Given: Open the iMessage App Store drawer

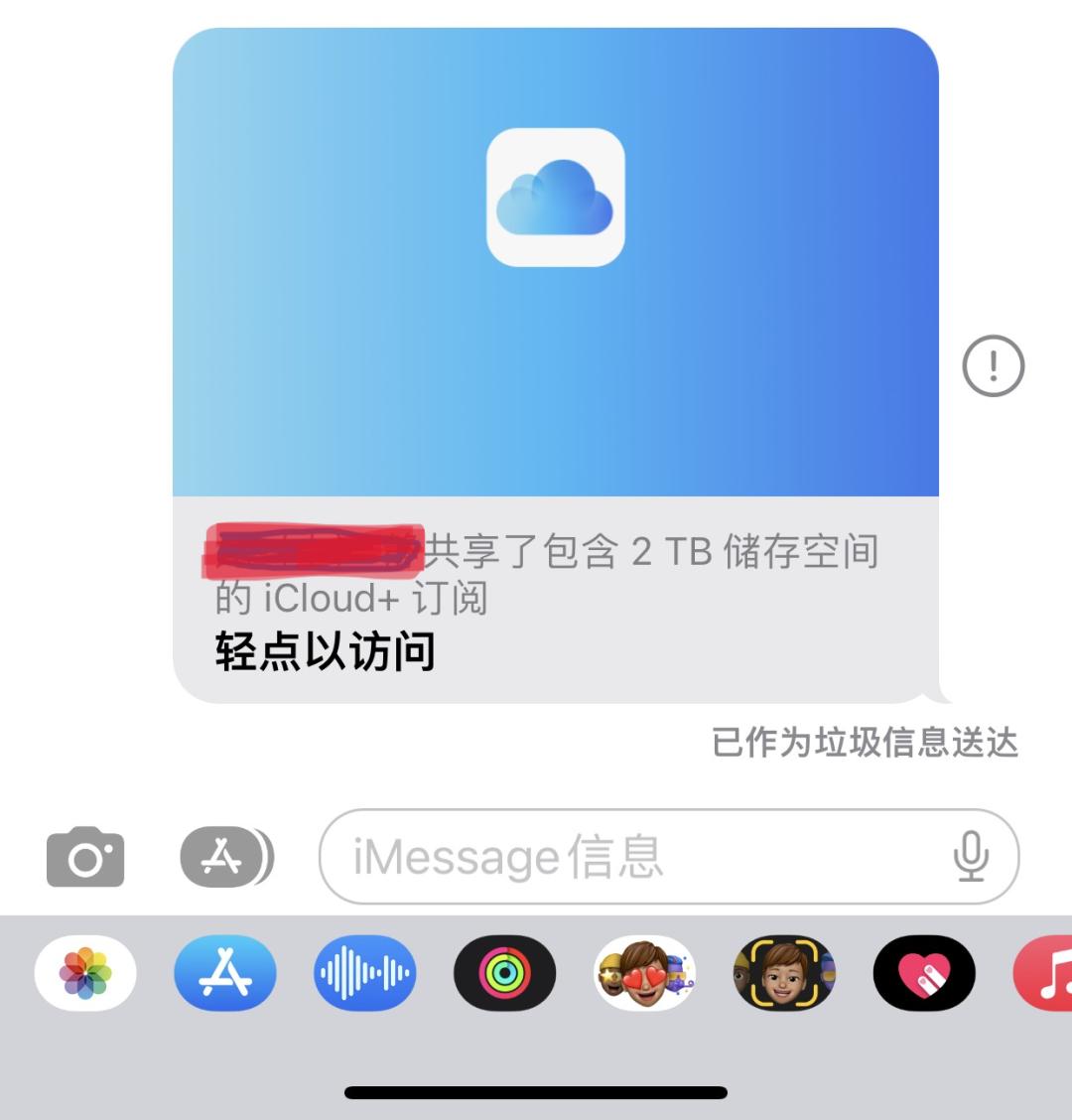Looking at the screenshot, I should coord(225,856).
